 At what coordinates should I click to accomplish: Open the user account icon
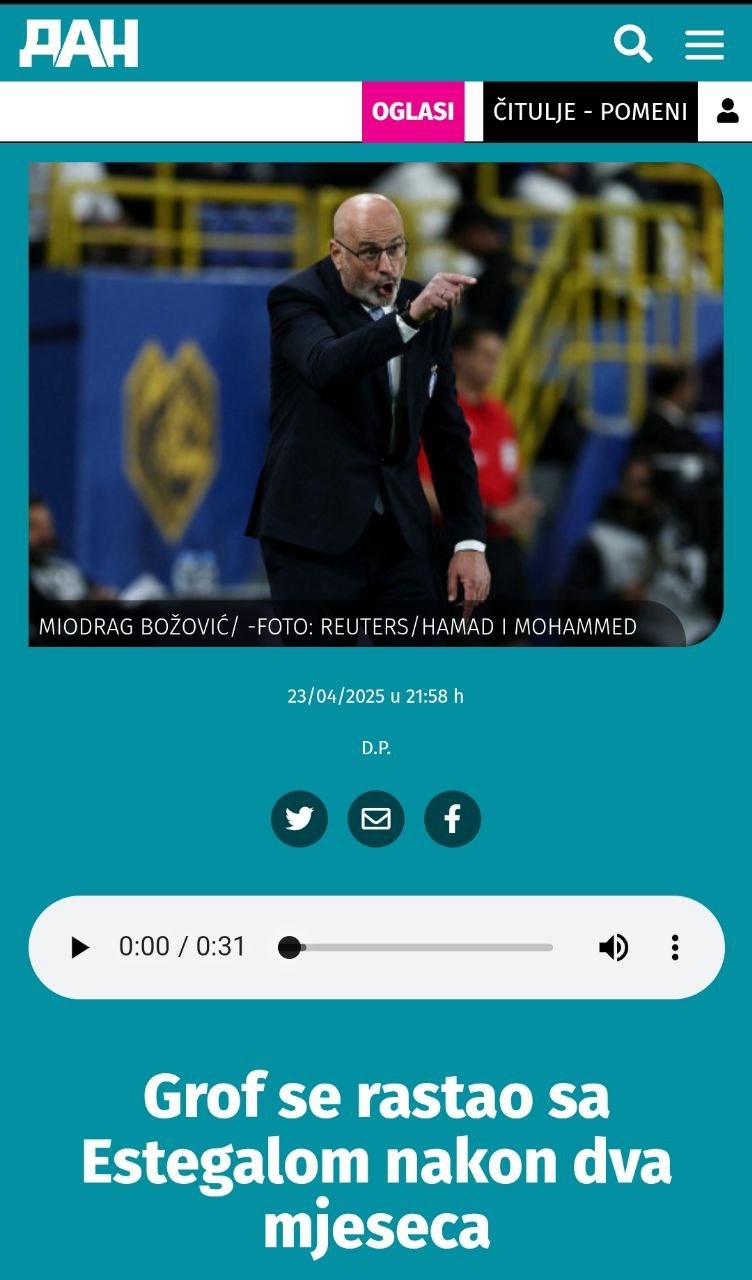point(727,111)
